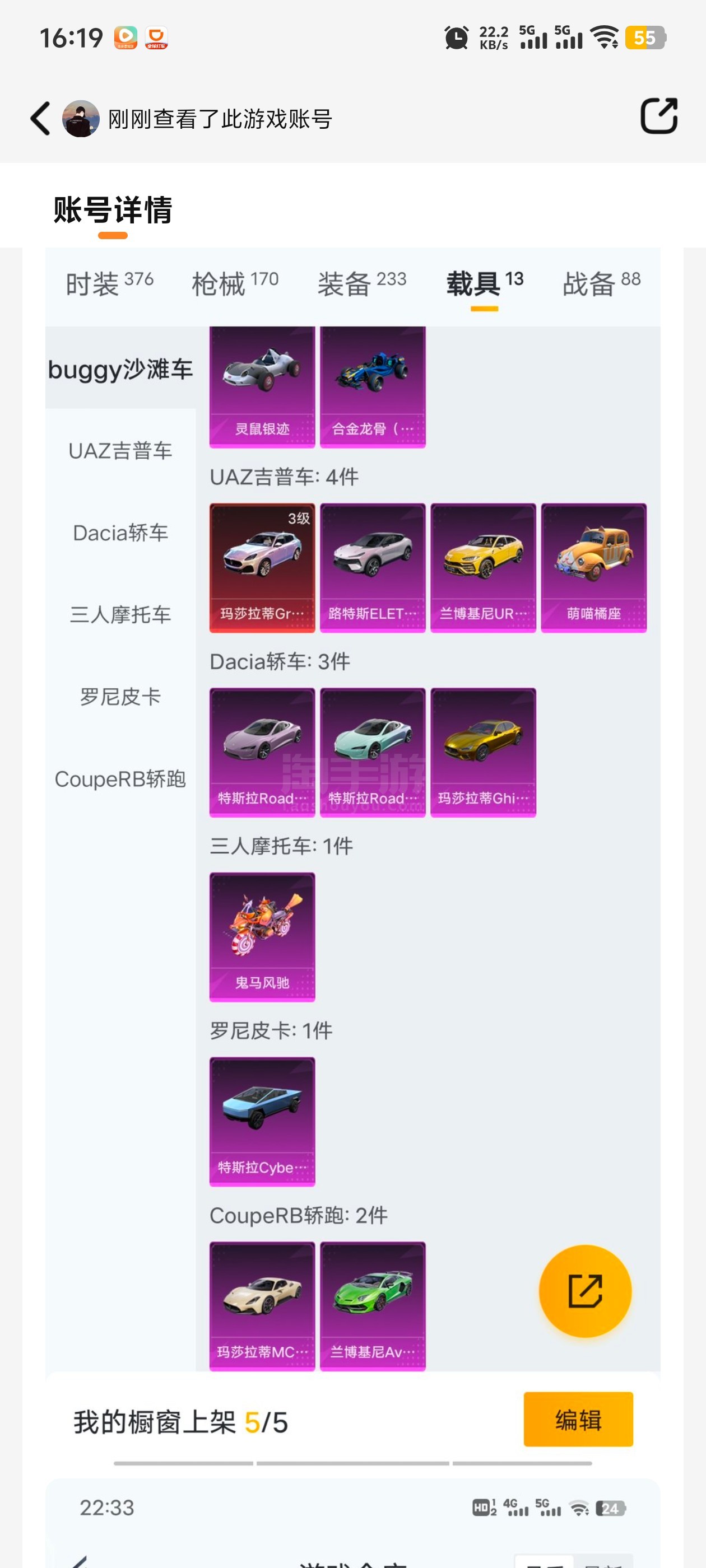Image resolution: width=706 pixels, height=1568 pixels.
Task: Select 罗尼皮卡 in the side list
Action: click(x=120, y=697)
